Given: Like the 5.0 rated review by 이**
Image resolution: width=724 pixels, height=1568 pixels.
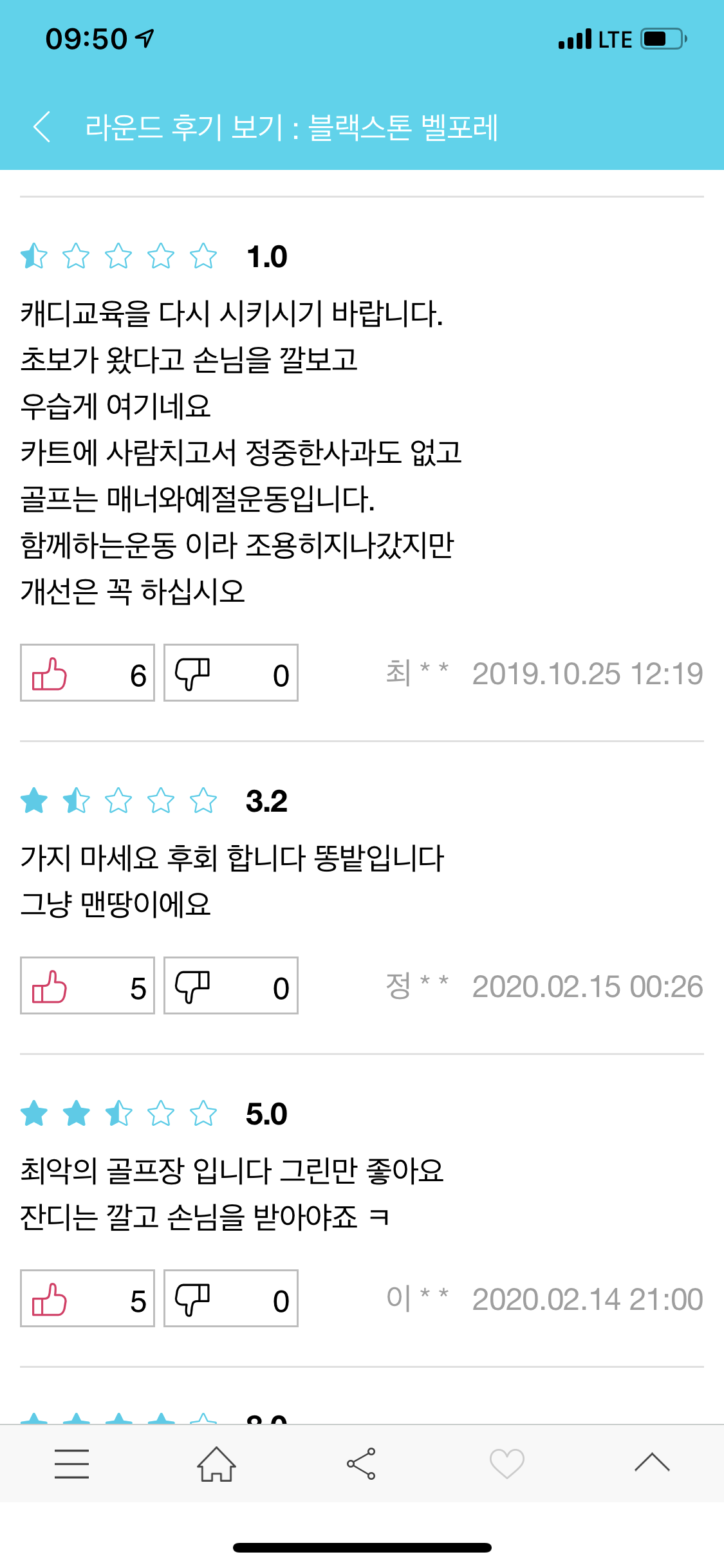Looking at the screenshot, I should (88, 1299).
